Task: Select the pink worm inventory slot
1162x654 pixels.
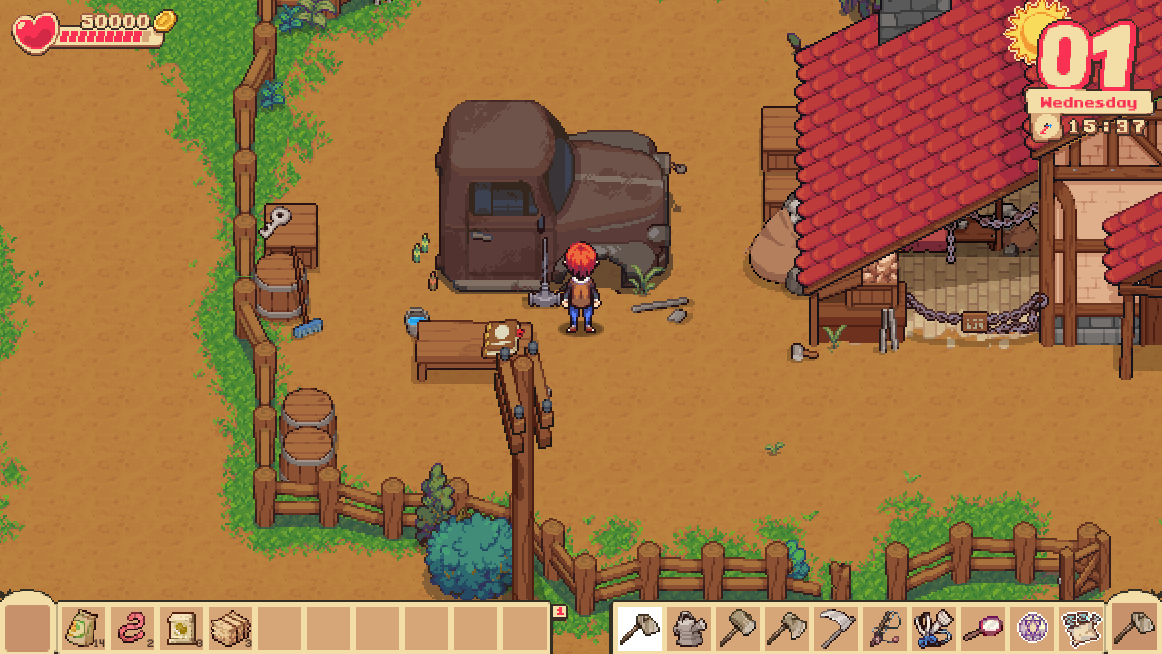Action: 133,628
